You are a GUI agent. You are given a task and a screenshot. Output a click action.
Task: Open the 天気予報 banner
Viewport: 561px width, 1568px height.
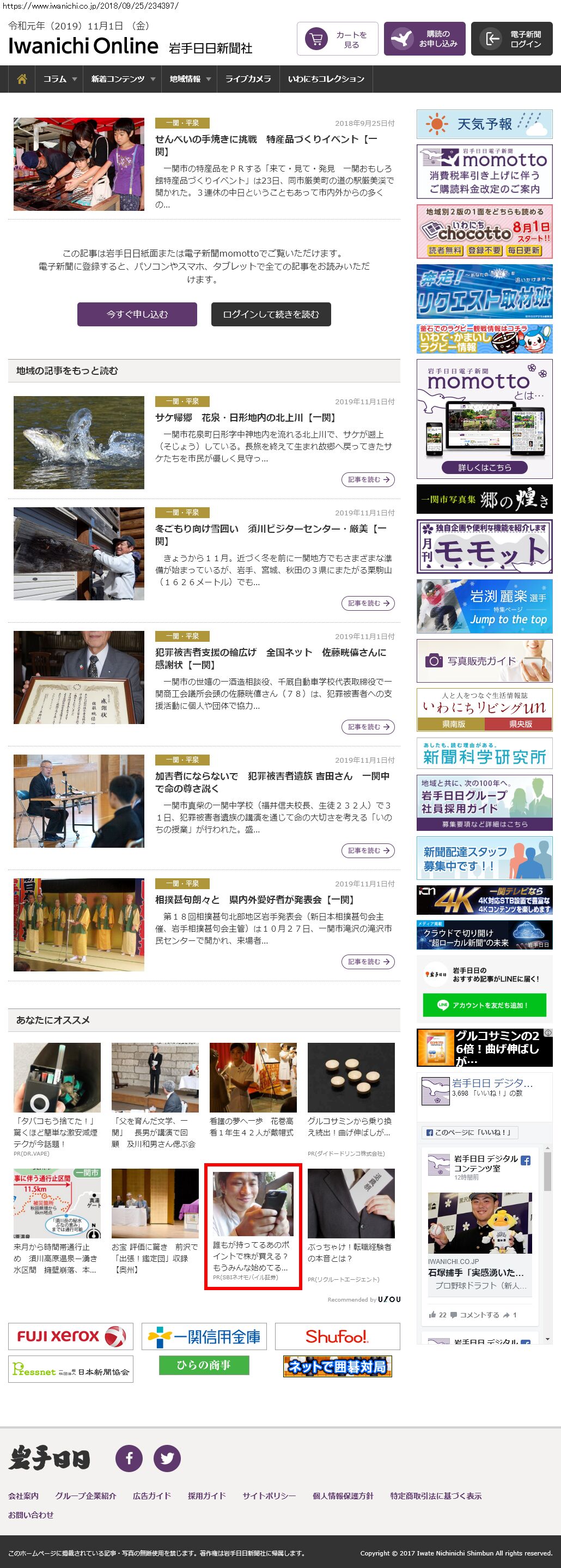(x=484, y=124)
